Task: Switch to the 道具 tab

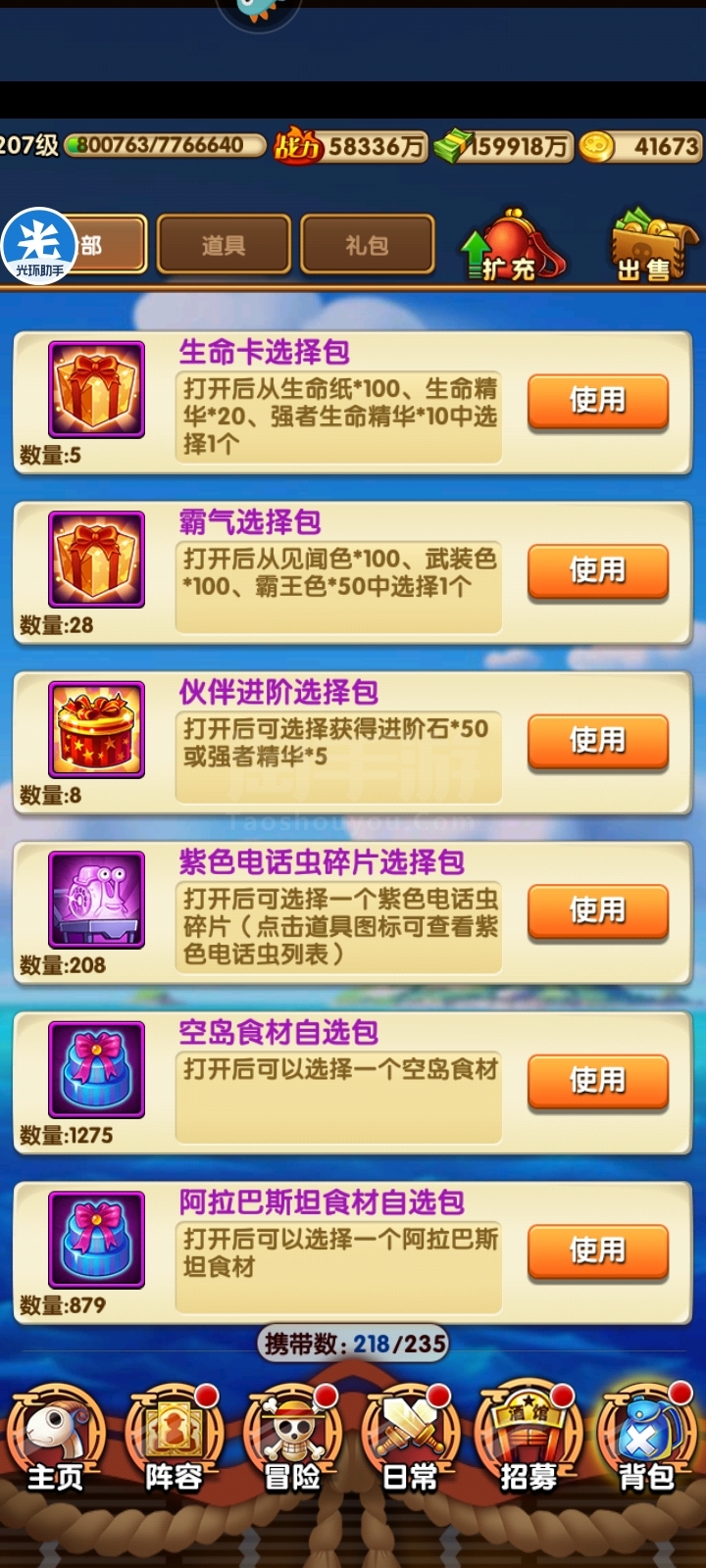Action: [224, 244]
